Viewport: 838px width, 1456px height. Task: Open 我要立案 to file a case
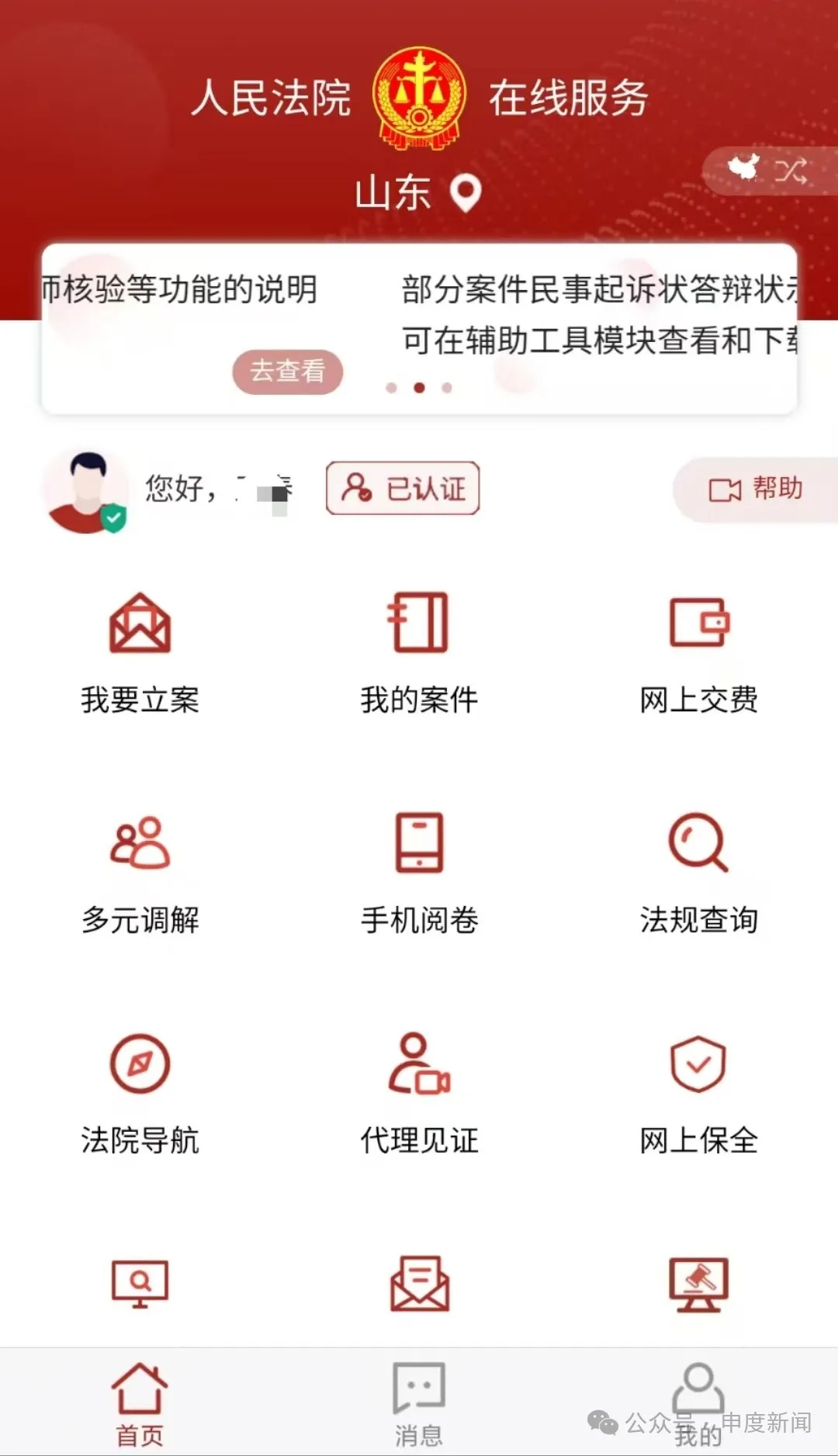[140, 653]
